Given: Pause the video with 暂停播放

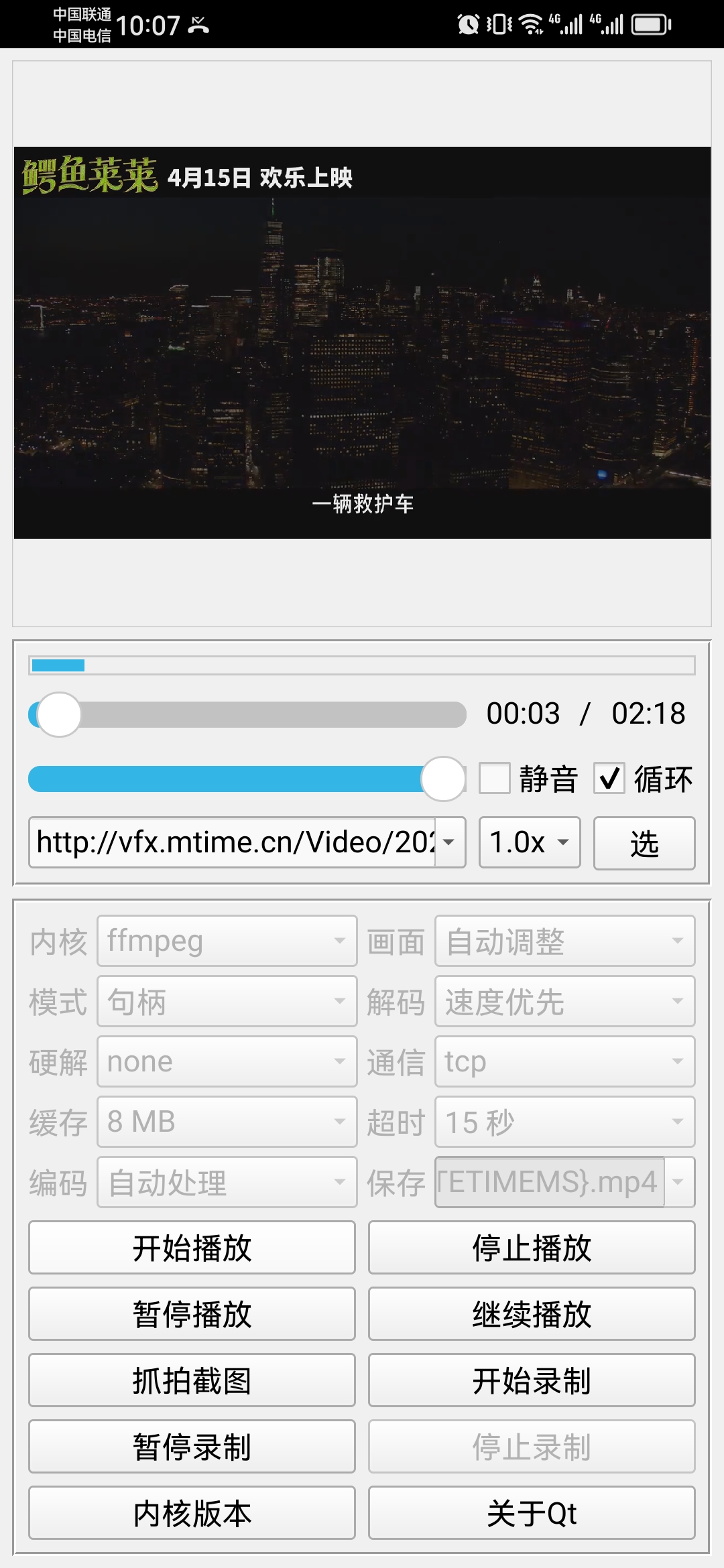Looking at the screenshot, I should [192, 1314].
